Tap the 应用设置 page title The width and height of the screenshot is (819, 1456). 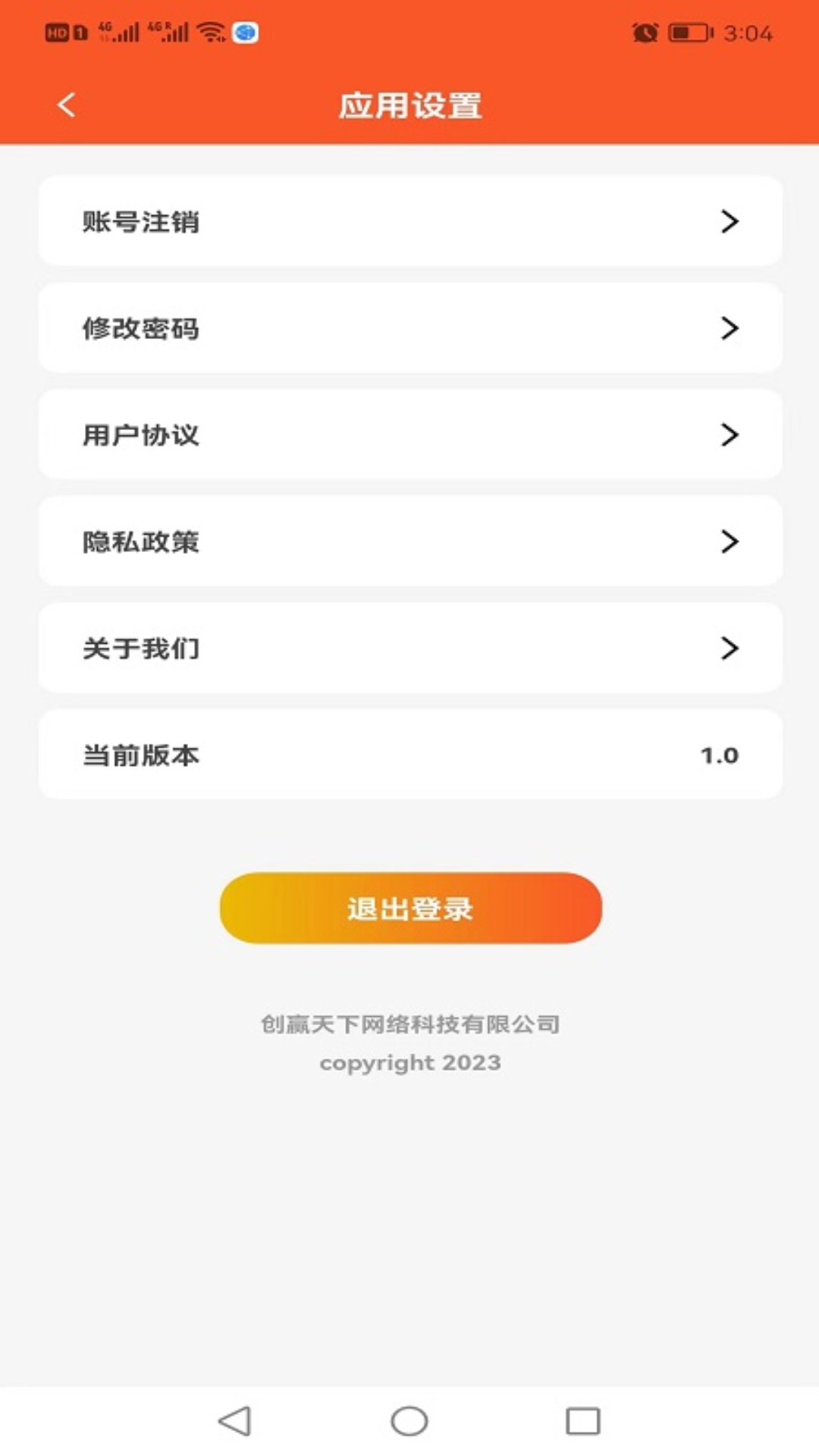tap(409, 106)
